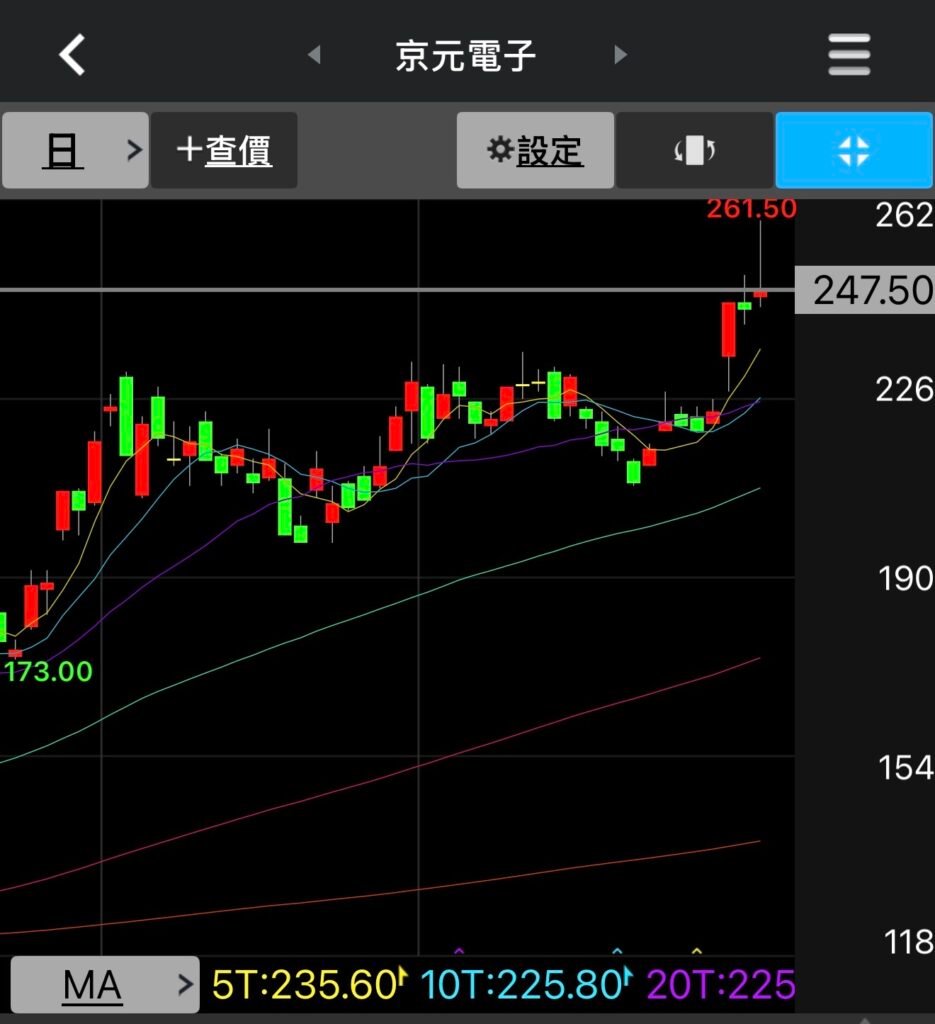935x1024 pixels.
Task: Open the hamburger menu
Action: point(849,55)
